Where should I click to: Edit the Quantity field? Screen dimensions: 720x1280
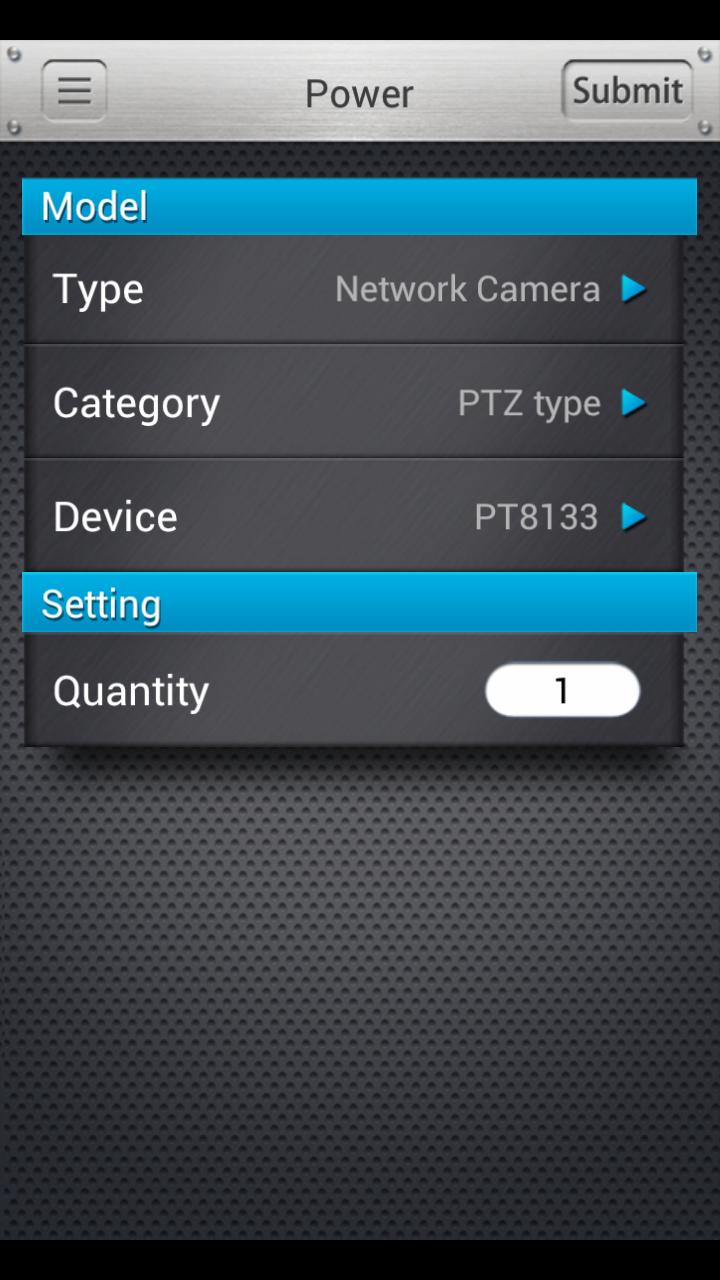click(x=562, y=690)
